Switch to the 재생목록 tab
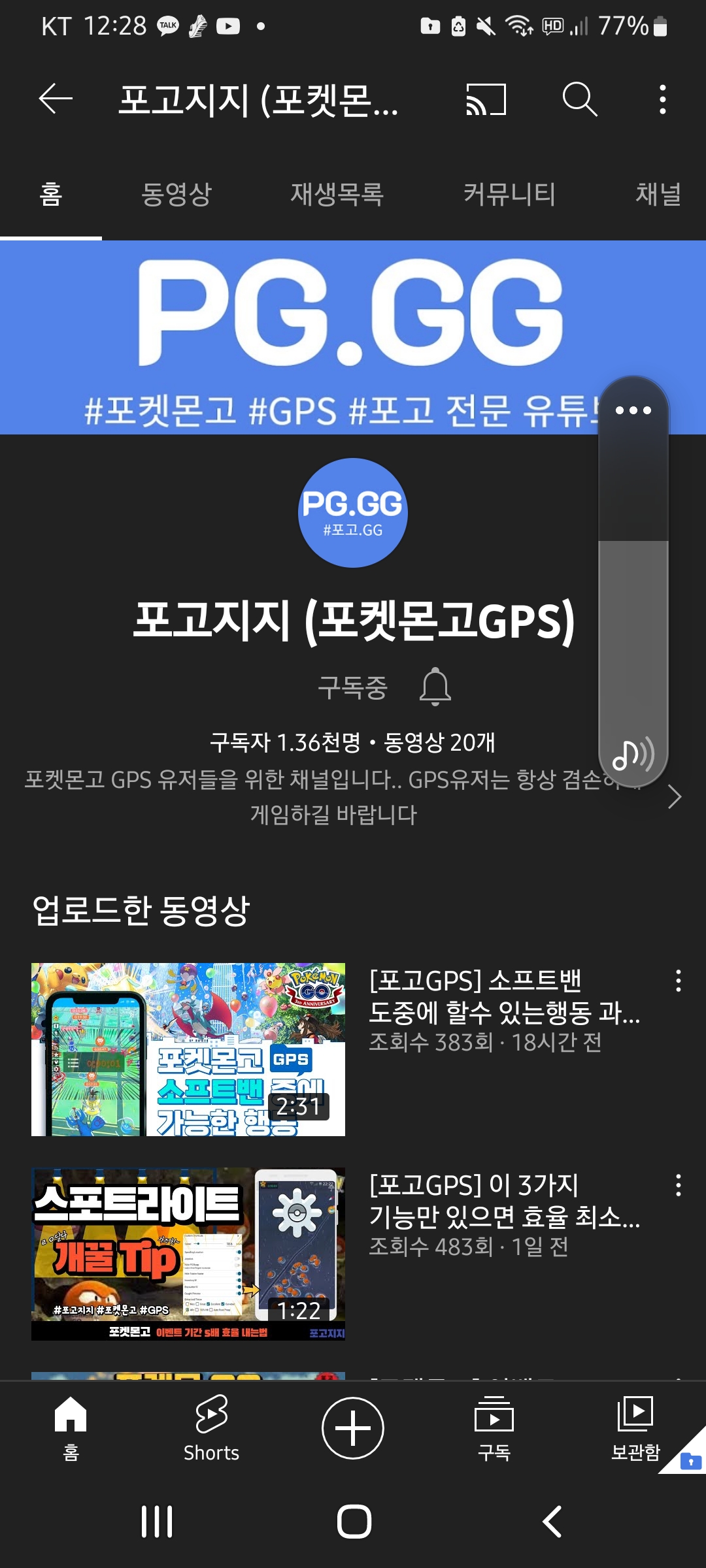This screenshot has height=1568, width=706. 337,194
